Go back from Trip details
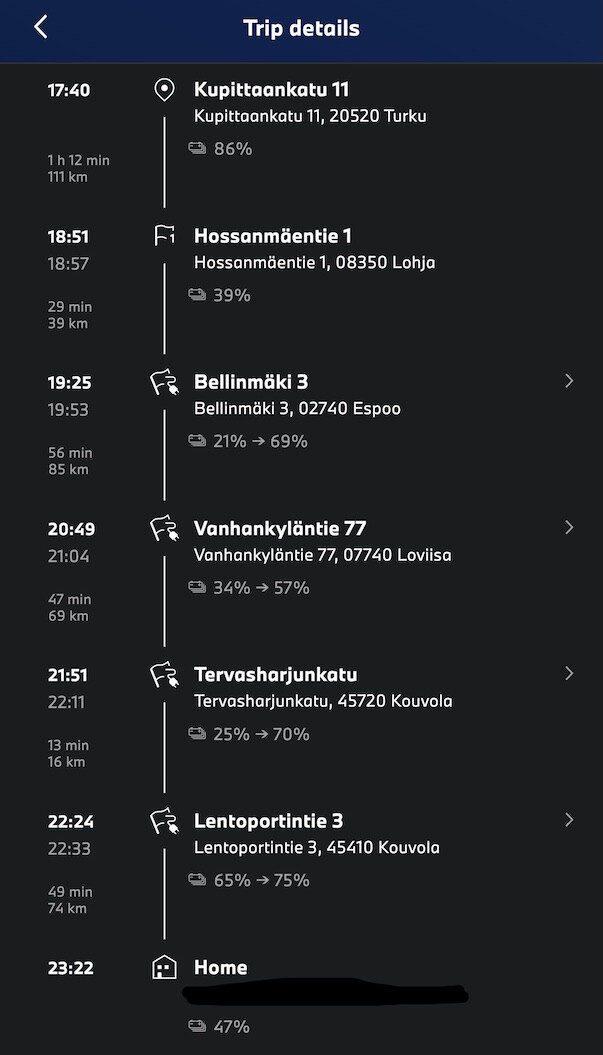Screen dimensions: 603x1055 pyautogui.click(x=41, y=28)
